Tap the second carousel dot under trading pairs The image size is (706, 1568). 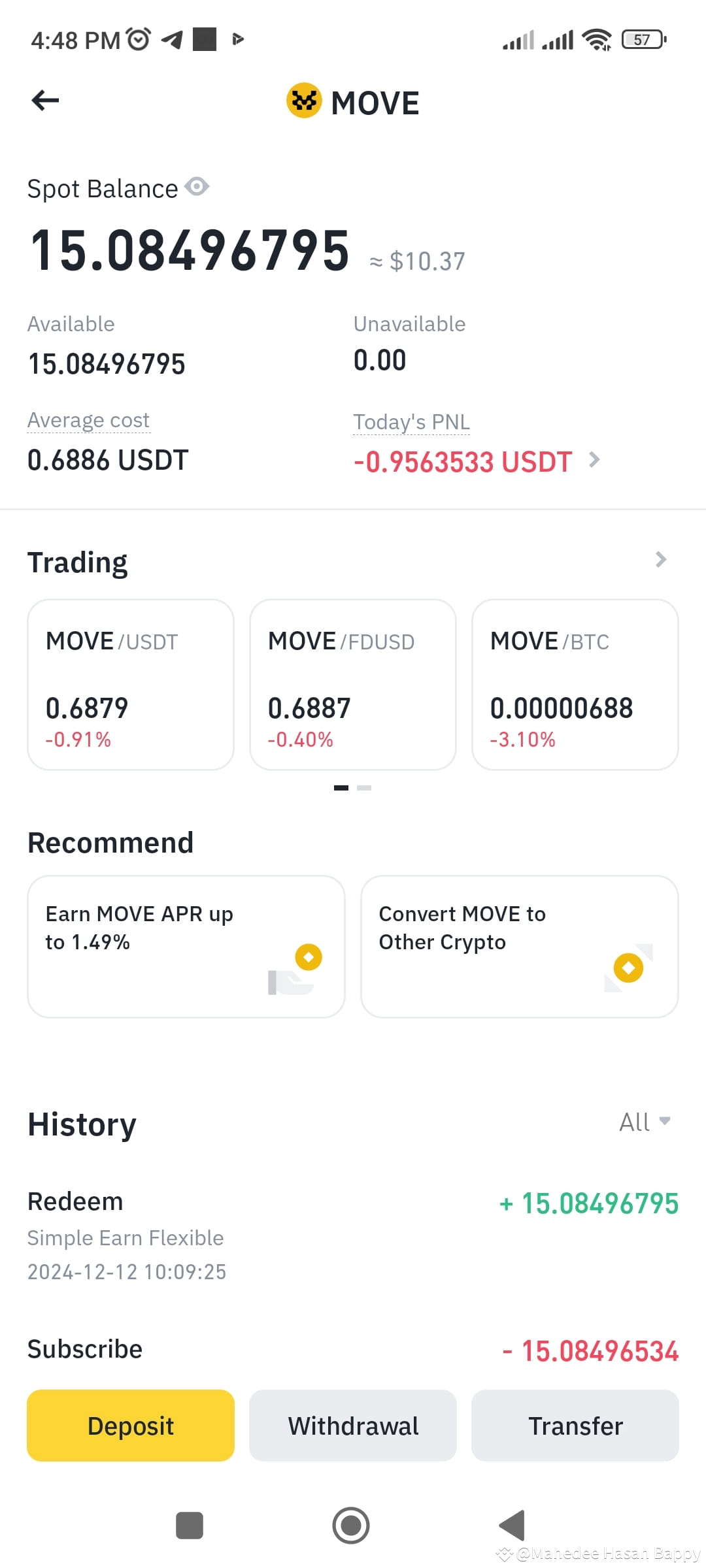[363, 787]
